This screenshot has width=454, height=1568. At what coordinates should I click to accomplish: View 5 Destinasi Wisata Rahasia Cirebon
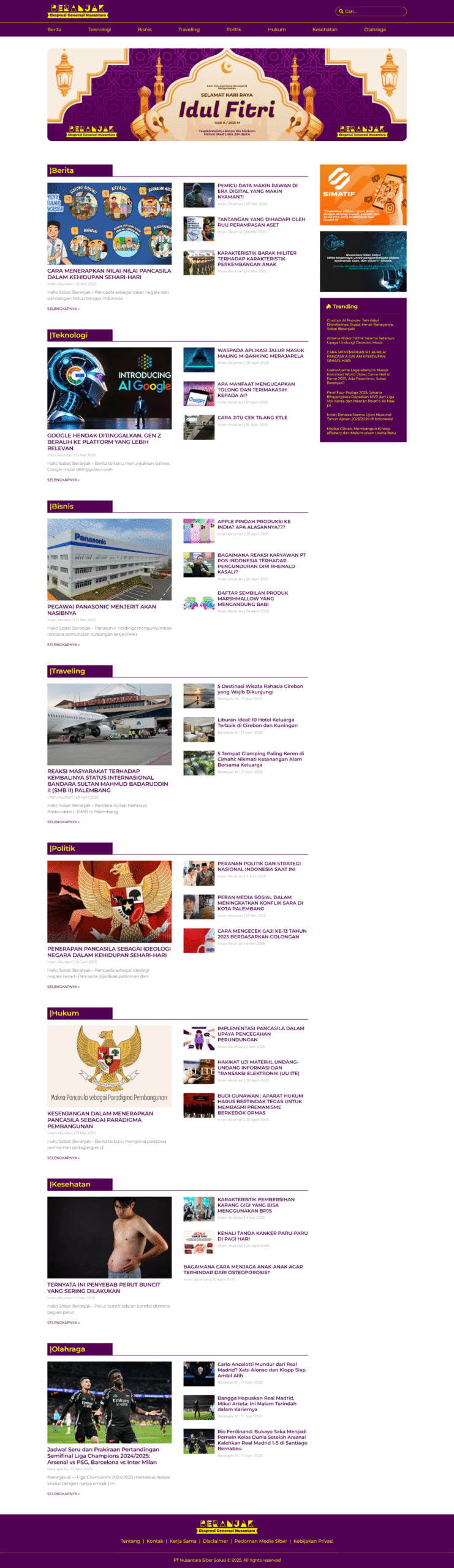260,689
